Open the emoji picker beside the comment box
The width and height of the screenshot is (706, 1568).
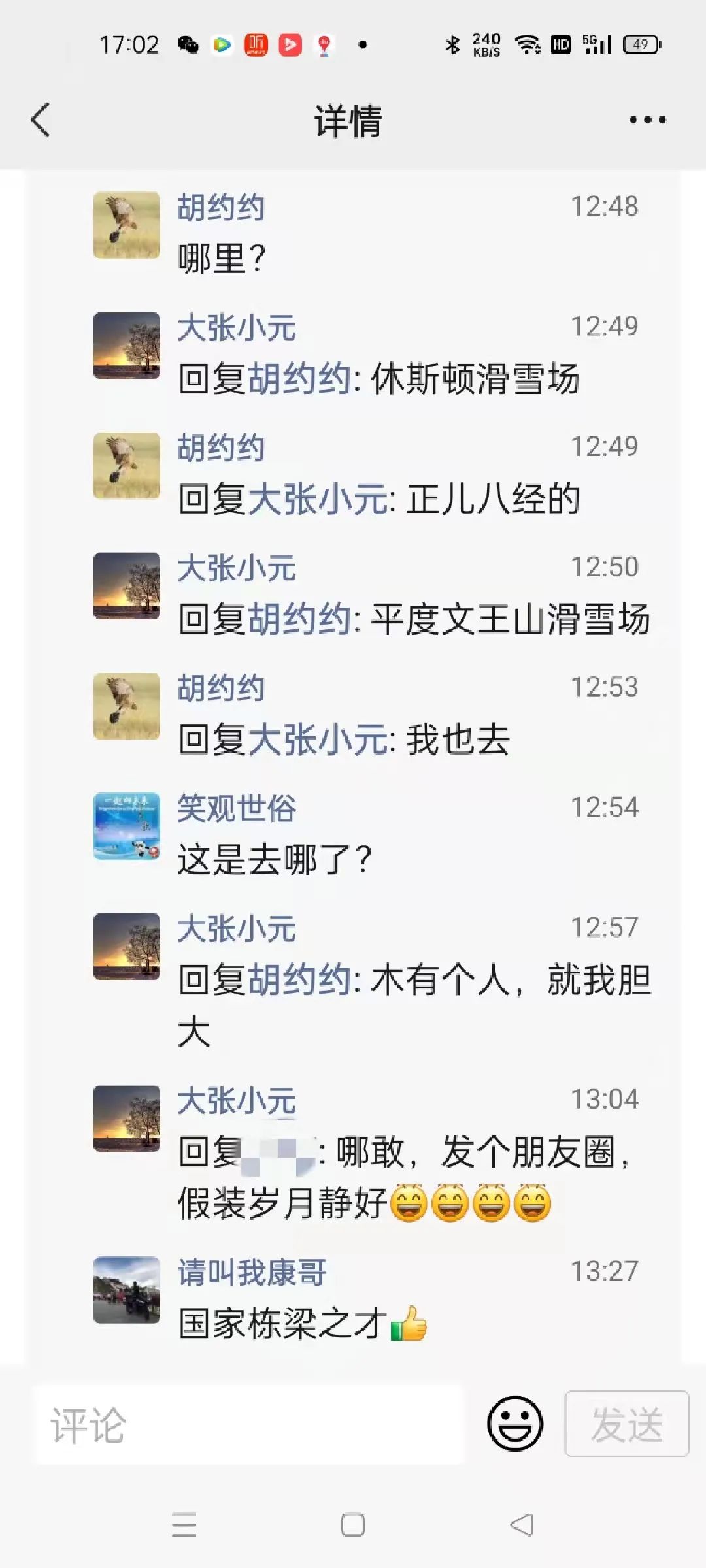coord(514,1424)
